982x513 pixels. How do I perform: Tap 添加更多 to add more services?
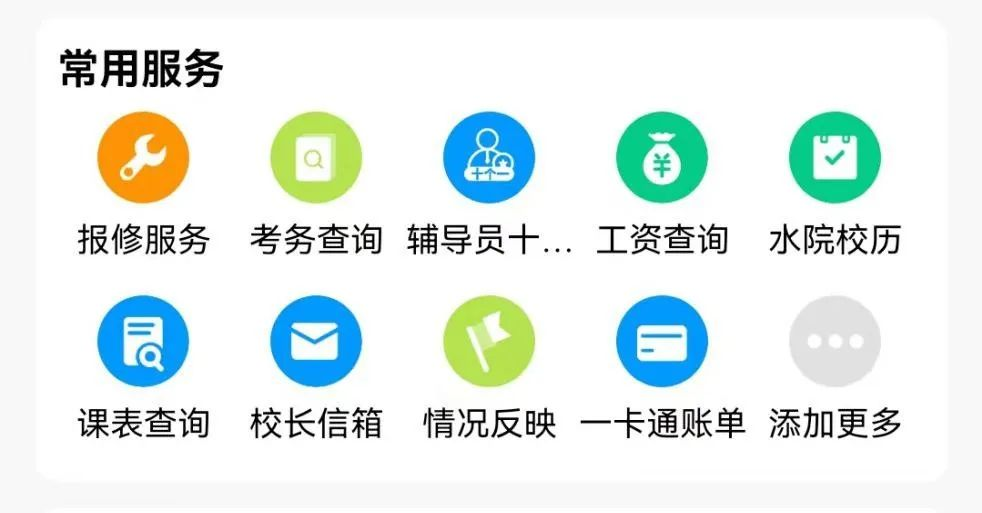(x=835, y=342)
